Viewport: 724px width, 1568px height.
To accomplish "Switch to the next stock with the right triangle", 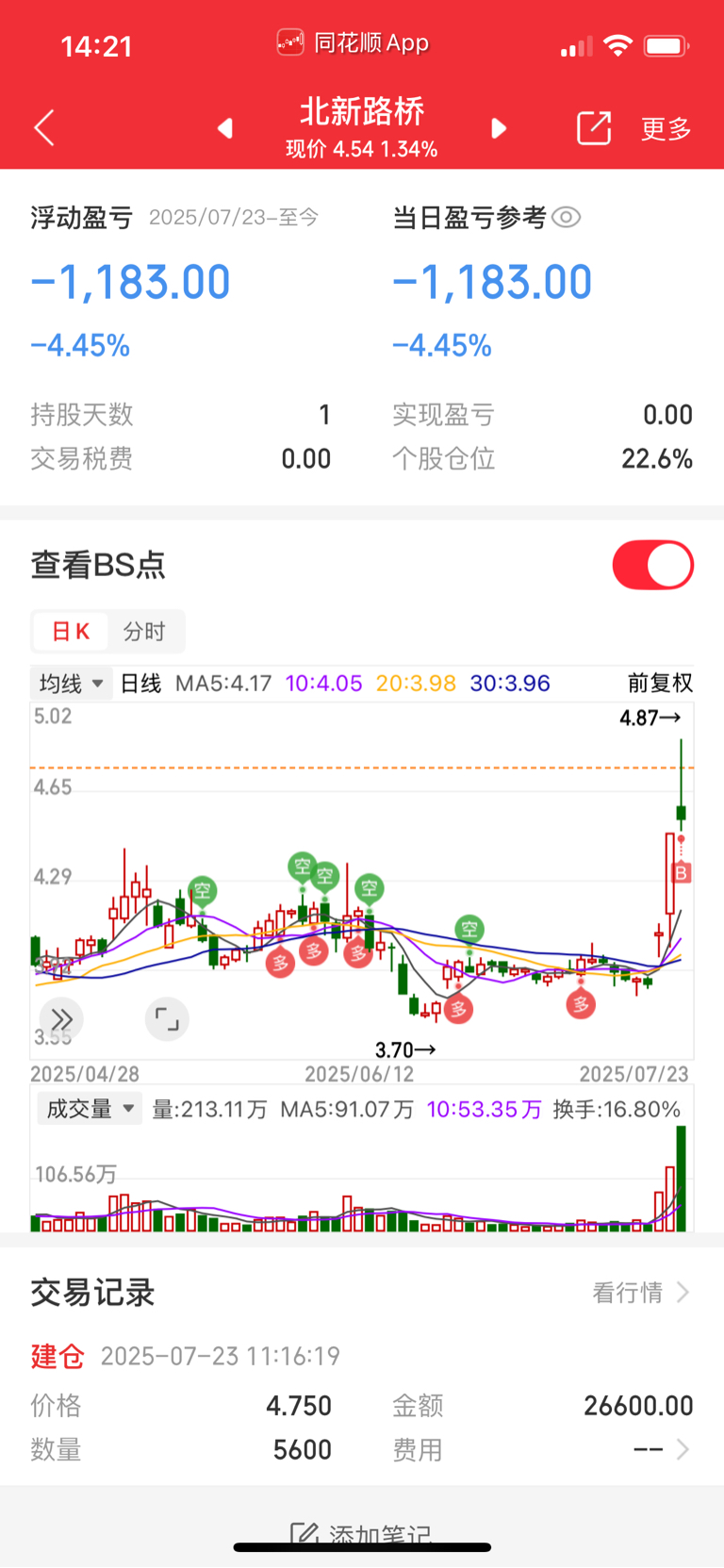I will pos(500,127).
